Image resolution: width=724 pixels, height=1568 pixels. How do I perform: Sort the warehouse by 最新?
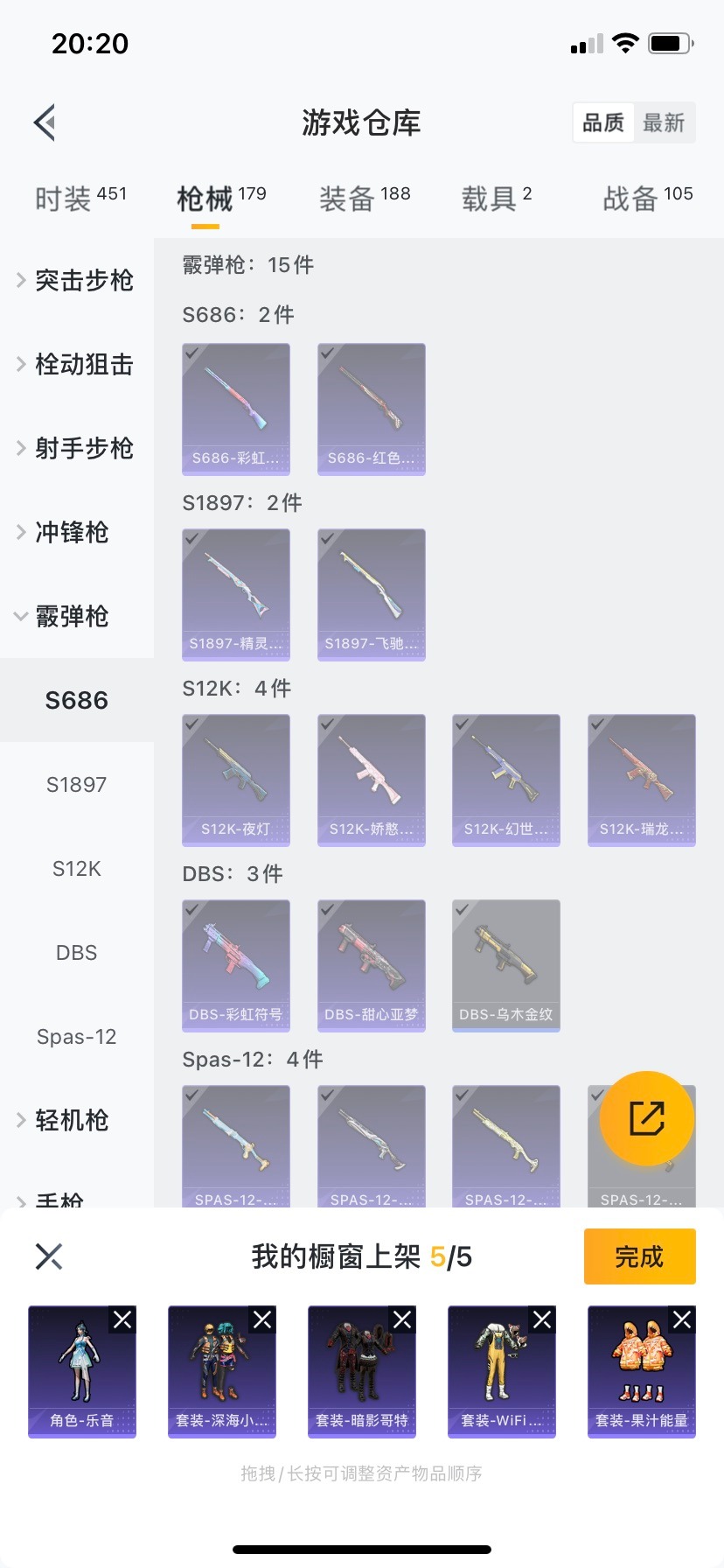click(x=664, y=122)
